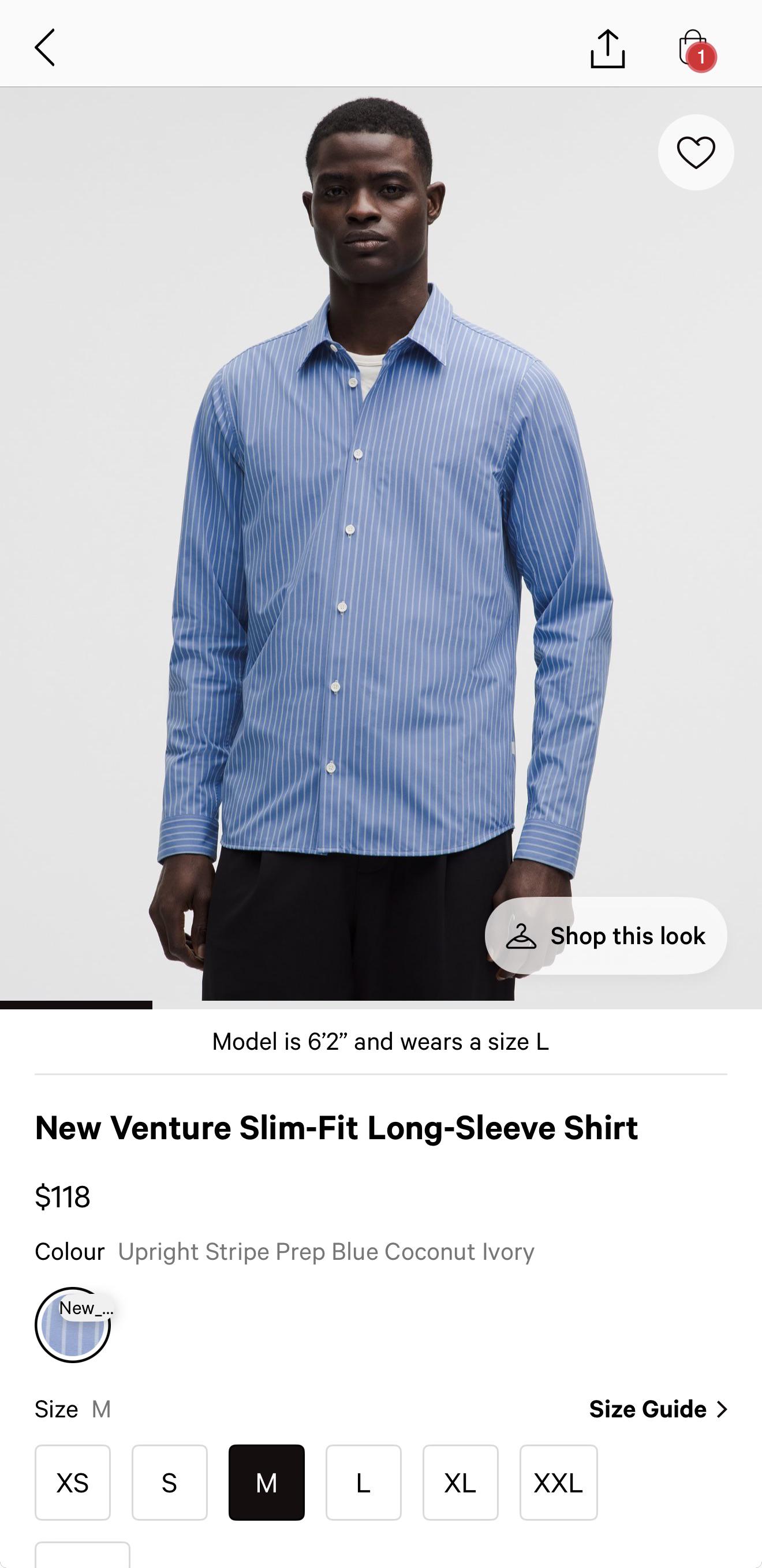Image resolution: width=762 pixels, height=1568 pixels.
Task: Open the Size Guide
Action: tap(658, 1409)
